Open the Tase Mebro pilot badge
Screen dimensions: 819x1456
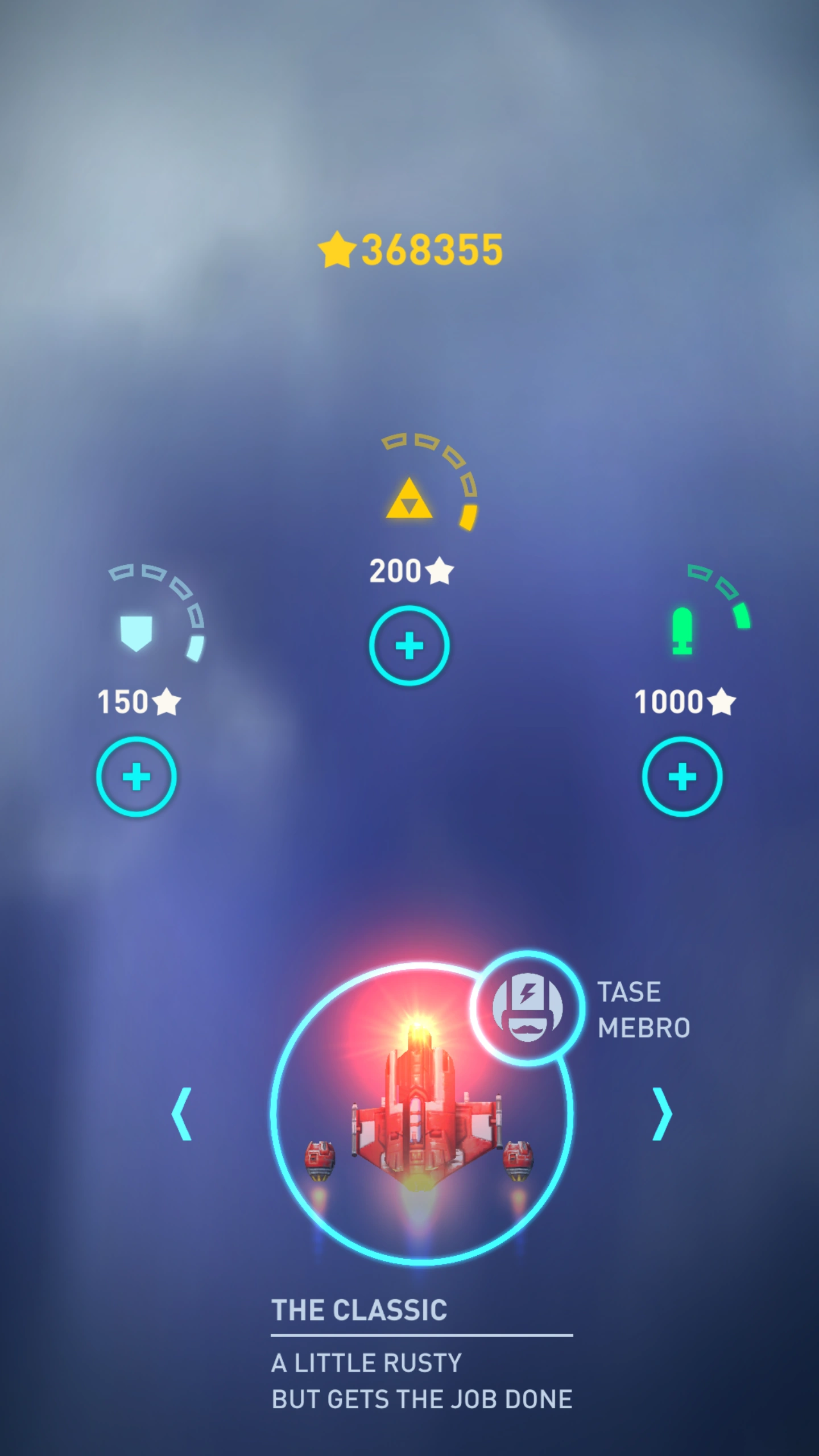(x=527, y=1007)
